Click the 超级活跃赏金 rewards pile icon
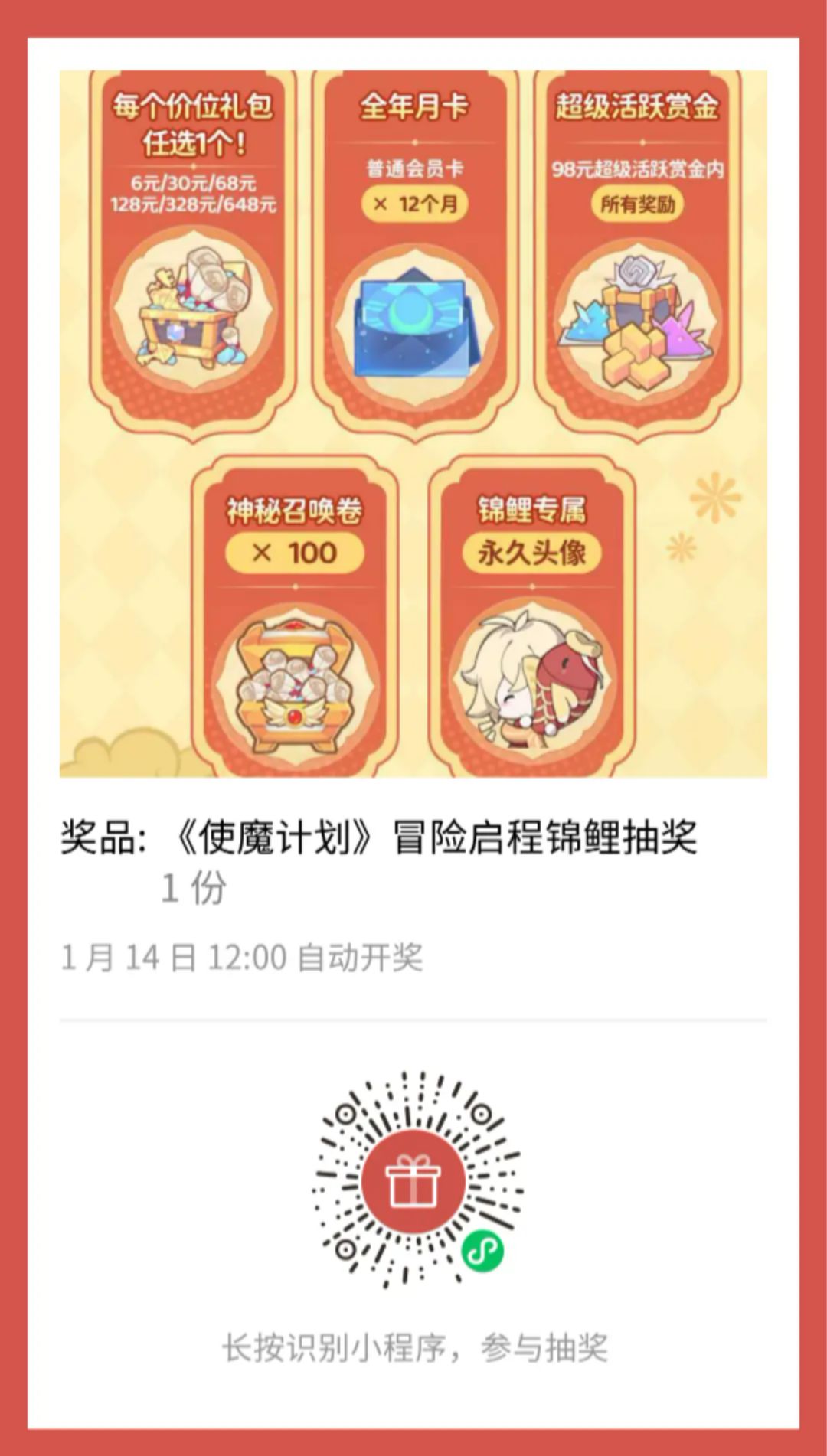This screenshot has height=1456, width=827. tap(636, 322)
